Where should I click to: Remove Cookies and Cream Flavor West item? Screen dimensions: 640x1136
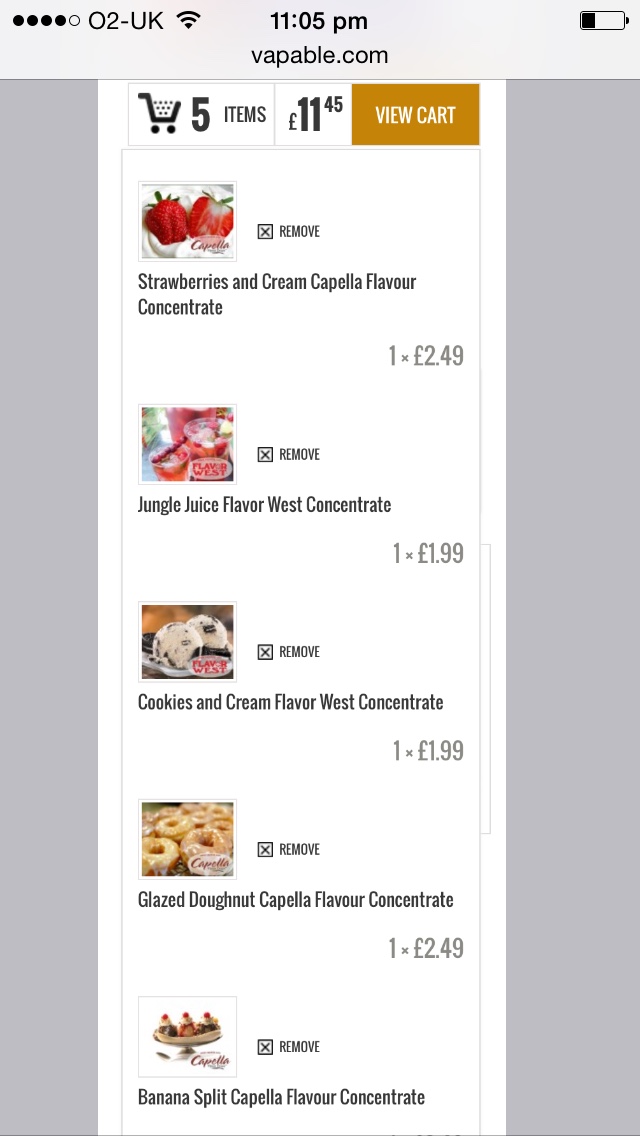coord(289,652)
